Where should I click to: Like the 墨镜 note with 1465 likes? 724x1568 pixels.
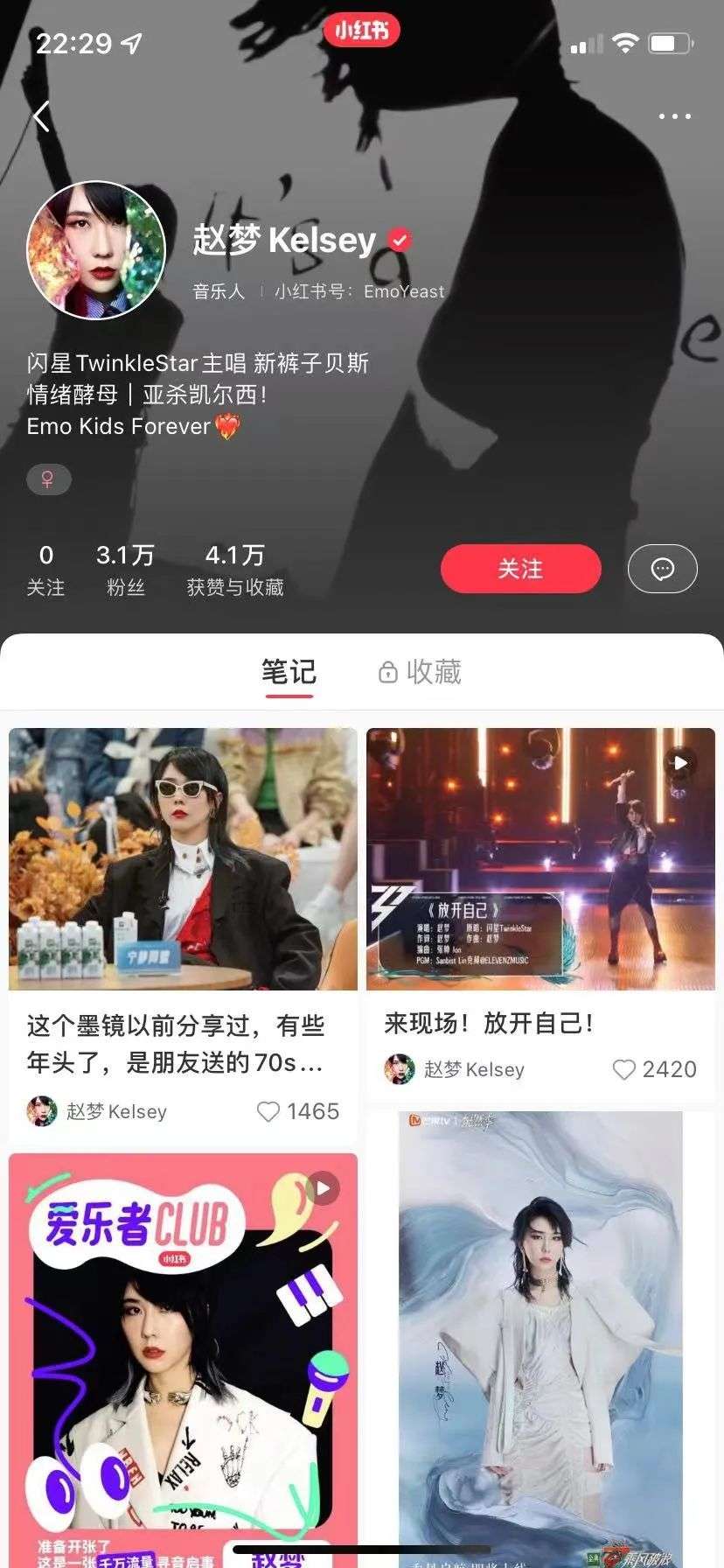268,1111
